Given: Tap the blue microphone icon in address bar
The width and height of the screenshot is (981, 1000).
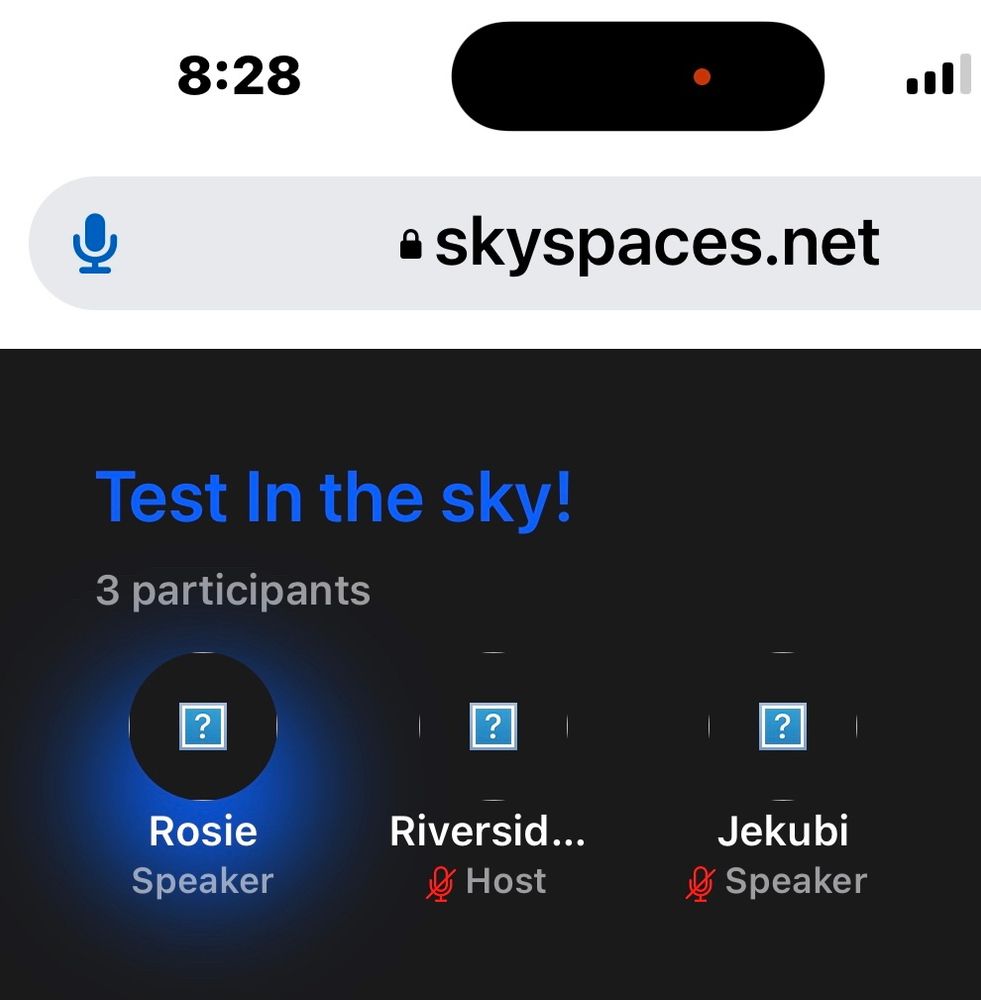Looking at the screenshot, I should [96, 244].
